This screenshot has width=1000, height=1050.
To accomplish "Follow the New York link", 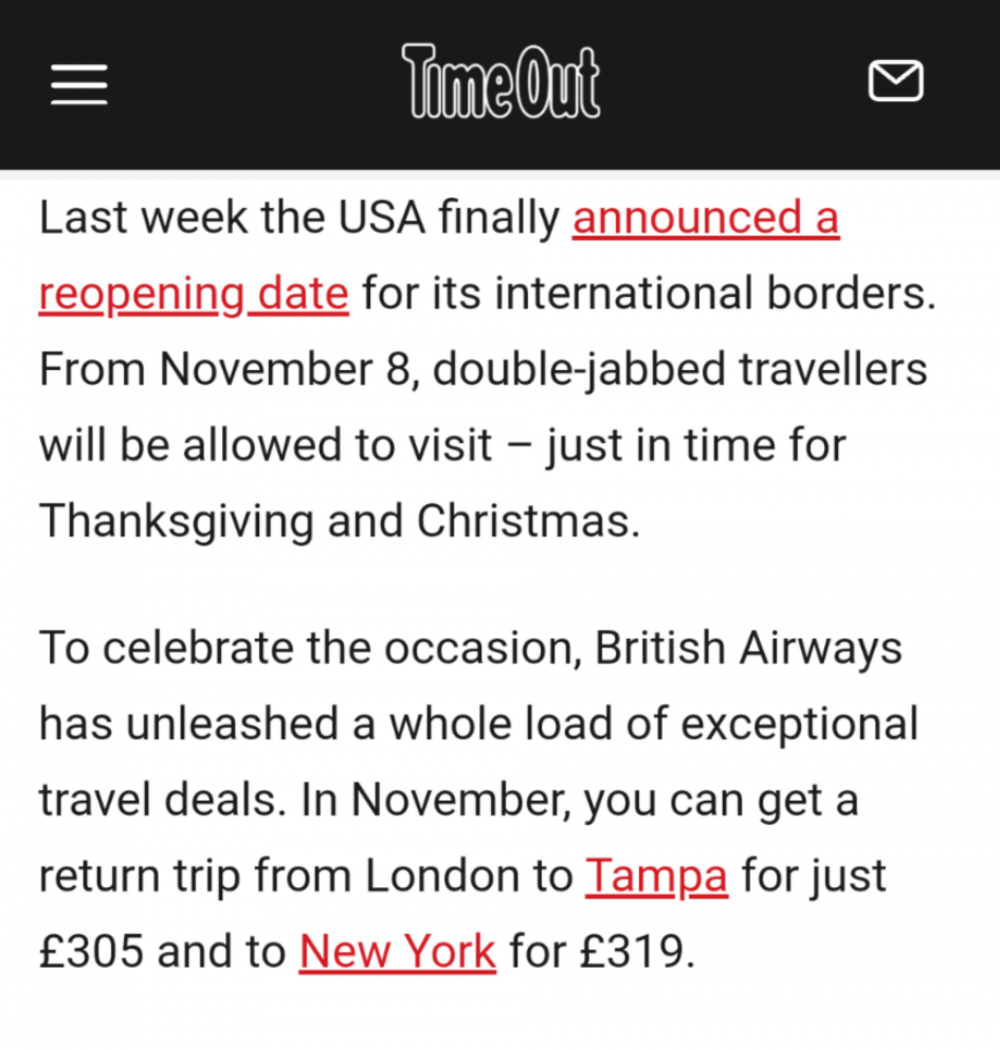I will (x=397, y=951).
